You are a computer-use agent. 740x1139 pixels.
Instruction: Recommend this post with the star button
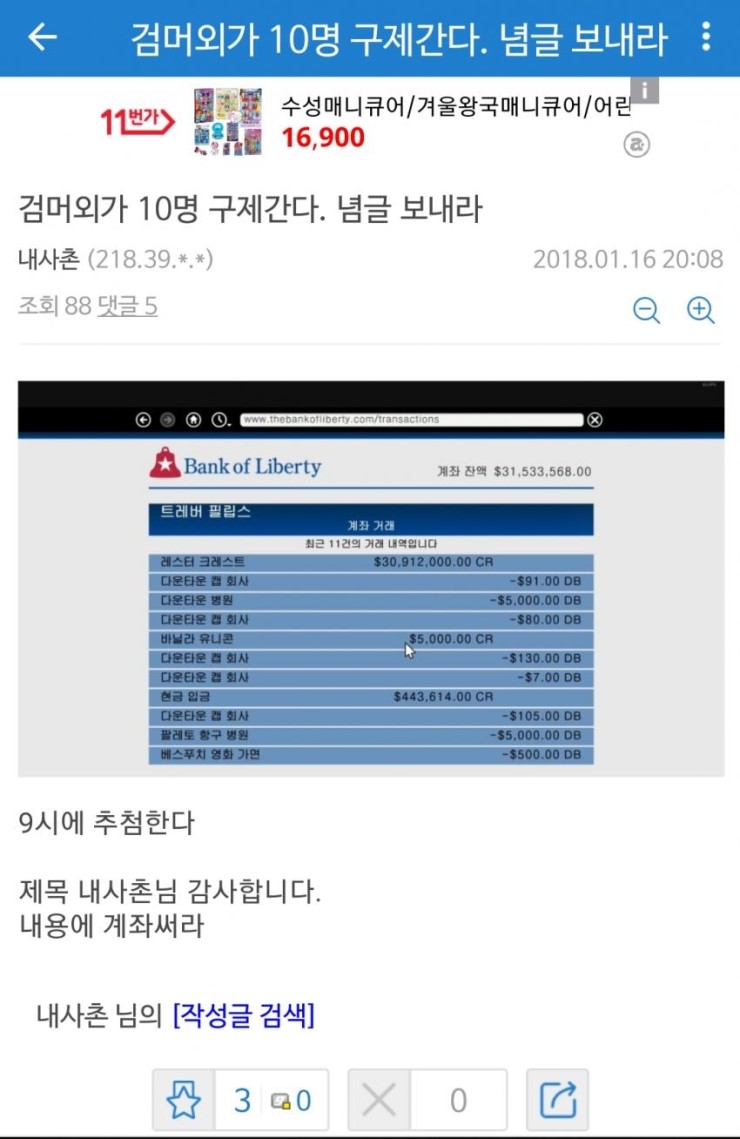tap(183, 1100)
